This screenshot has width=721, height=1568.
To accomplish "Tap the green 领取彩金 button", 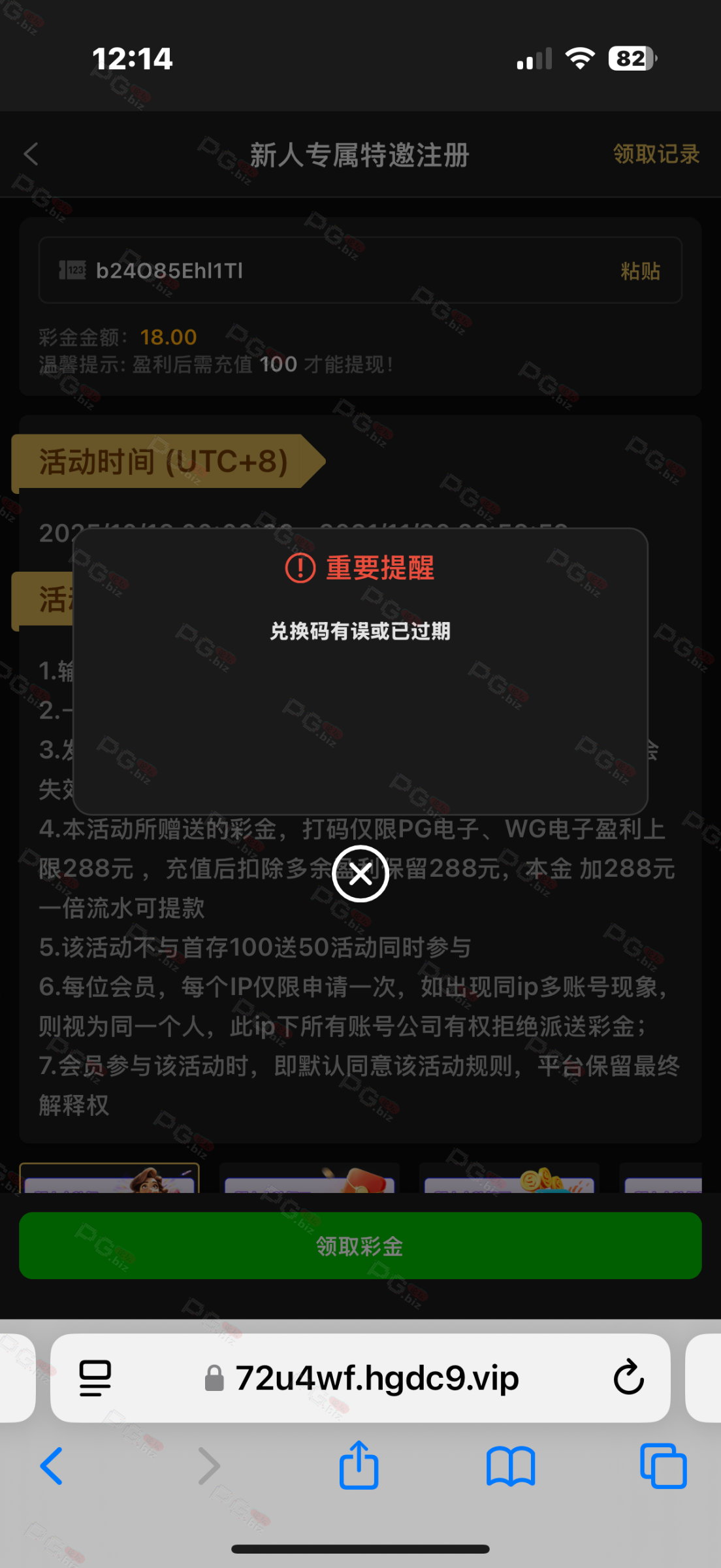I will (360, 1246).
